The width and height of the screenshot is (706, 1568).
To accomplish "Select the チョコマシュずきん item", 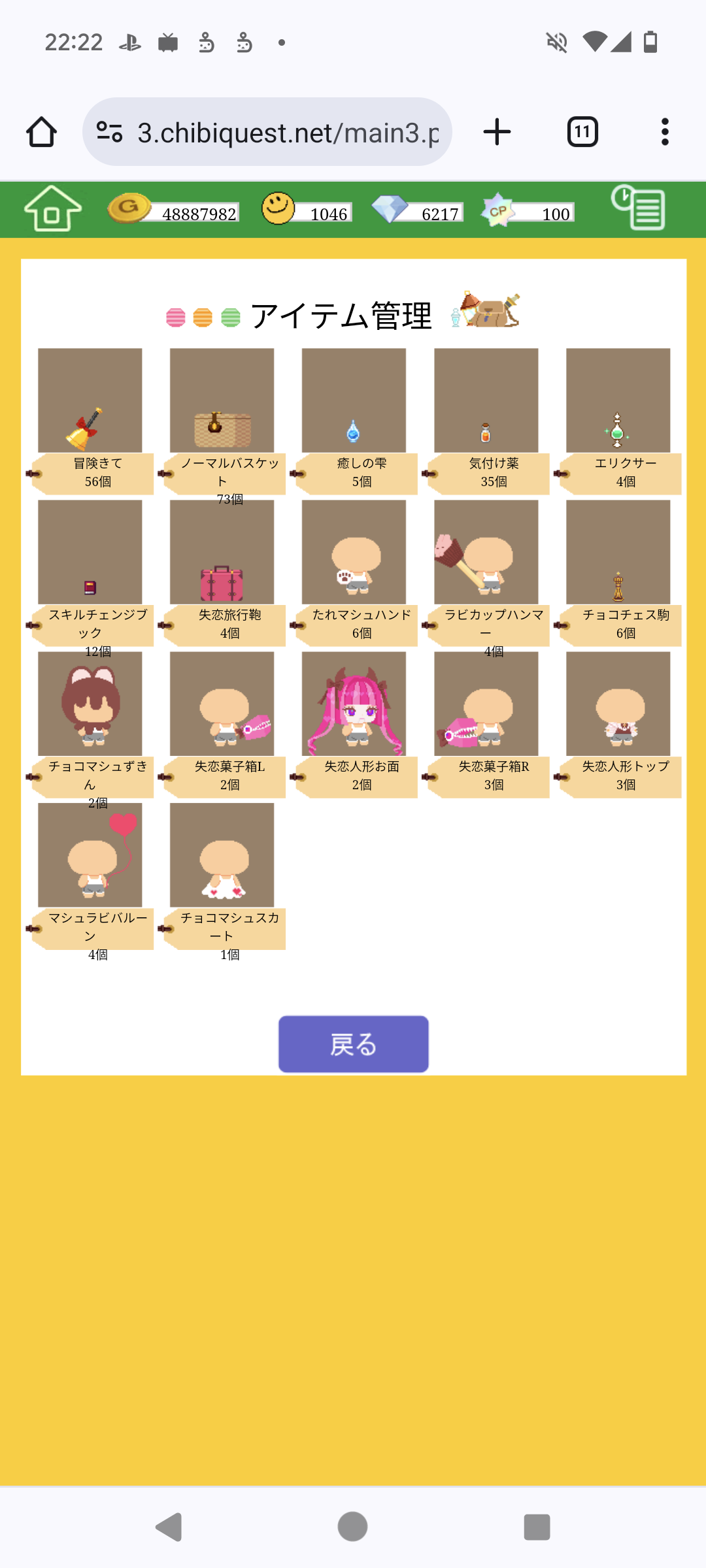I will 90,704.
